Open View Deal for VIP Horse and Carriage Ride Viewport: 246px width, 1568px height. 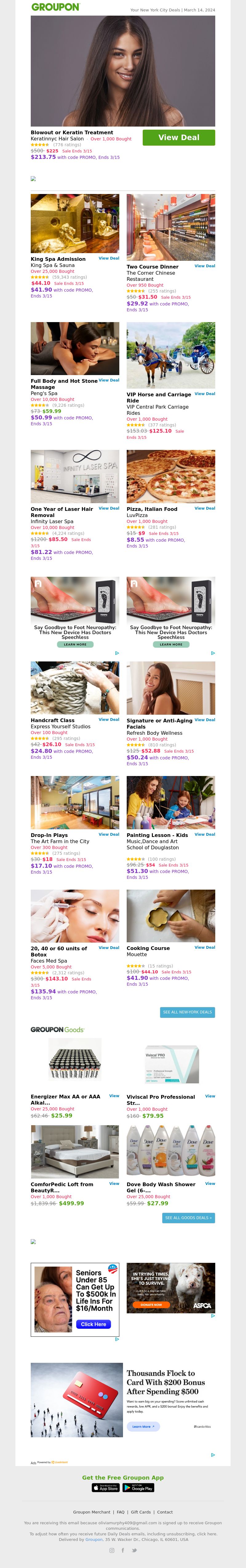pos(205,394)
